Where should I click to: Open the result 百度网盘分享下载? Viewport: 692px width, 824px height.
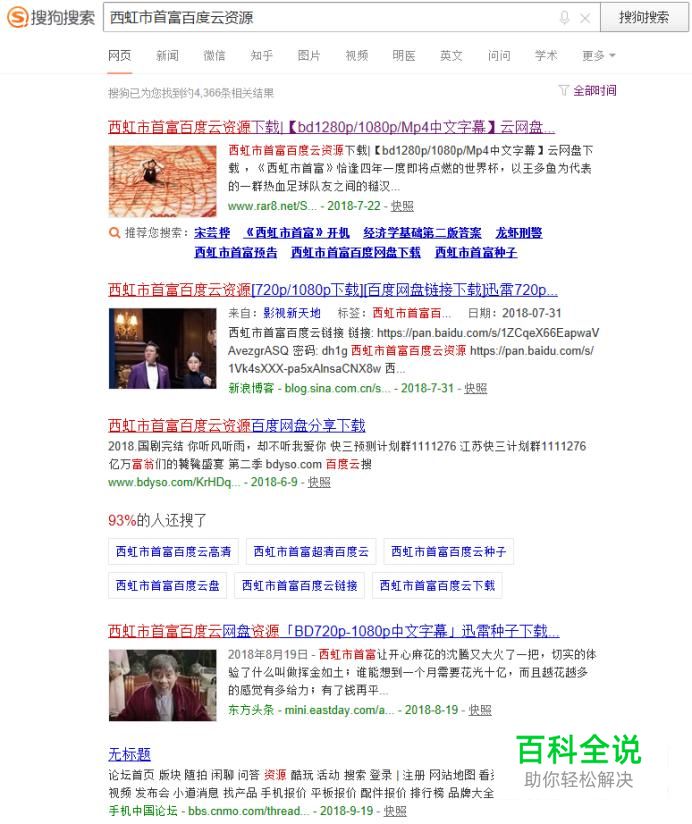[x=236, y=425]
